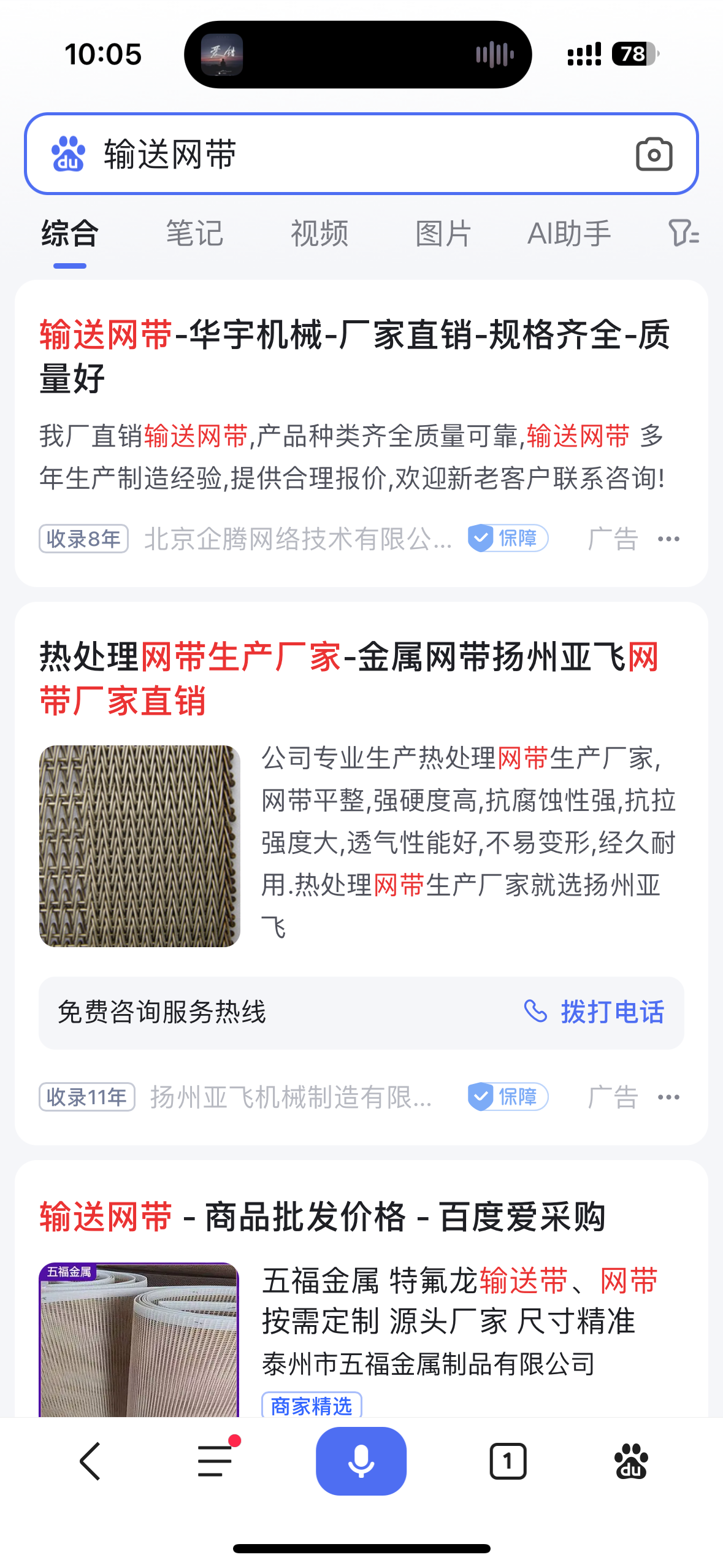
Task: Switch to the 视频 tab
Action: 319,234
